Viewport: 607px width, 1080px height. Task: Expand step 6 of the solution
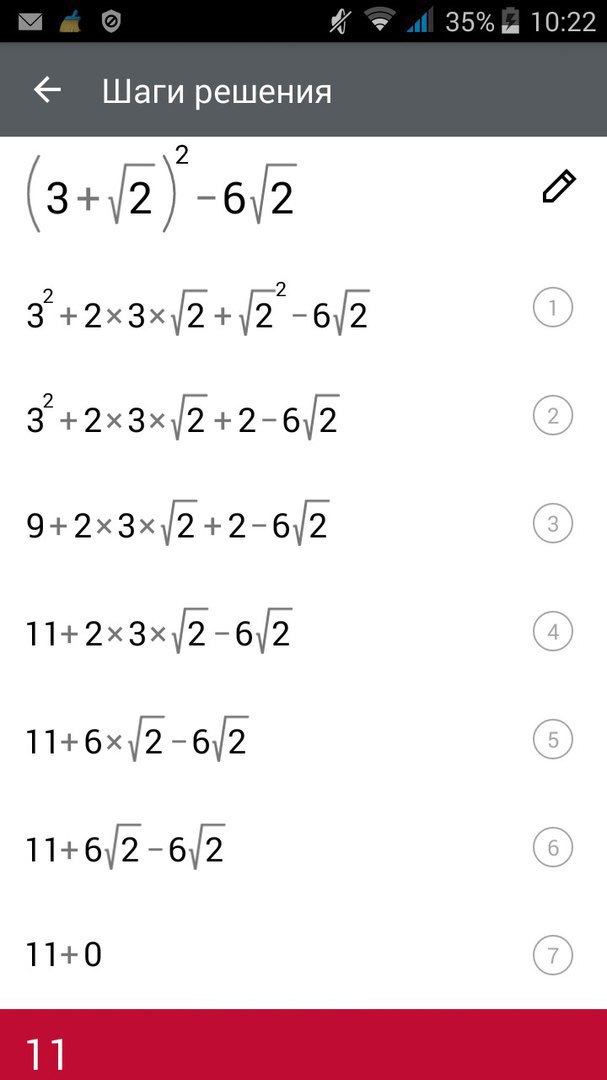tap(552, 849)
